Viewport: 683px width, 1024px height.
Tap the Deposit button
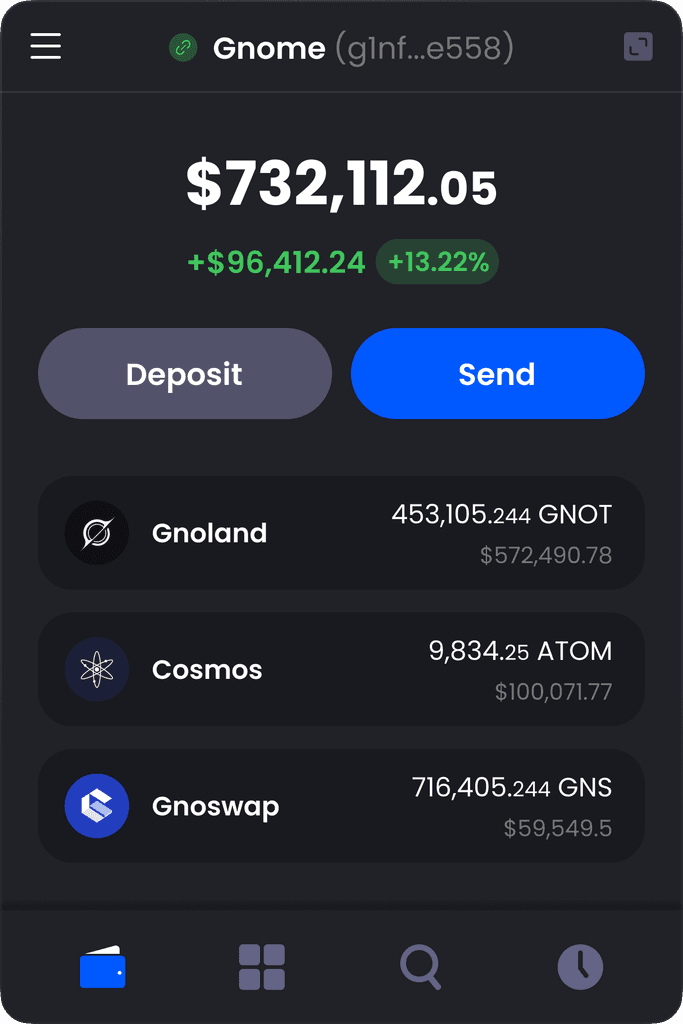[x=185, y=374]
